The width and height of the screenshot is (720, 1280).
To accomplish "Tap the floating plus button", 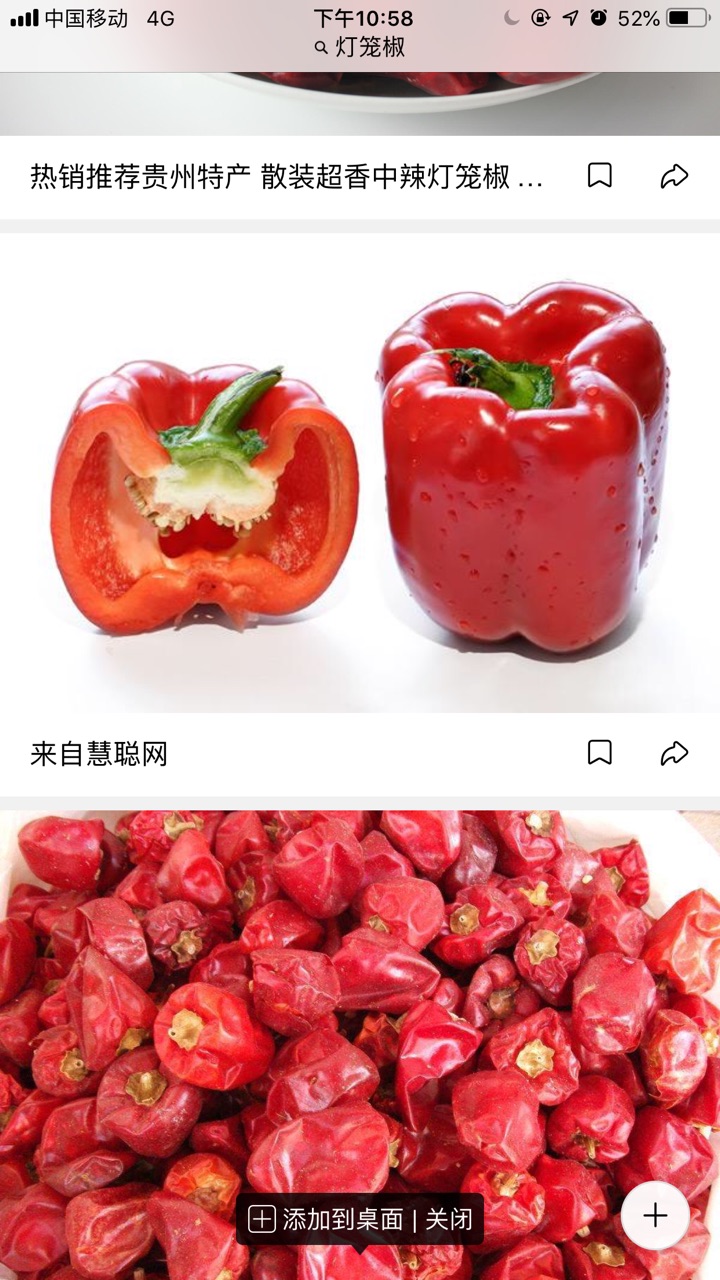I will point(655,1215).
